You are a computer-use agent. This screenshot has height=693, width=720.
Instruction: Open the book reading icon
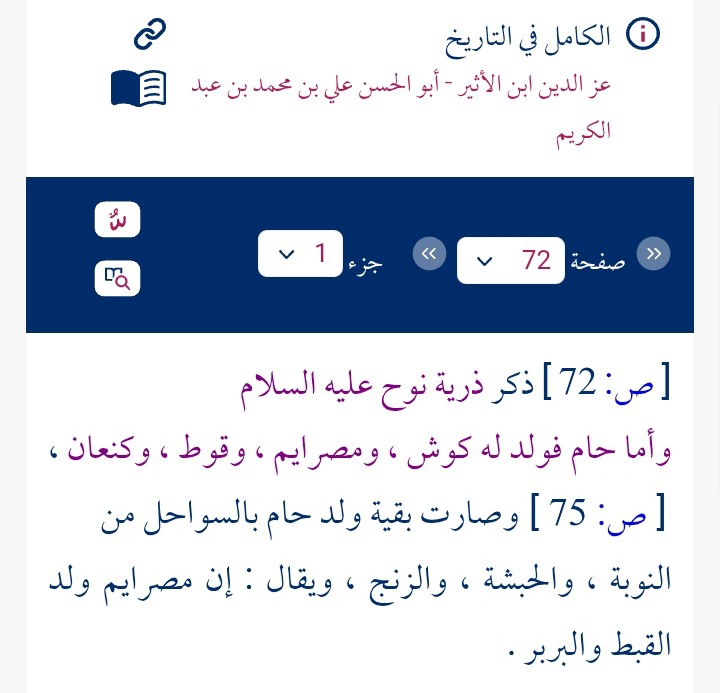[x=139, y=88]
